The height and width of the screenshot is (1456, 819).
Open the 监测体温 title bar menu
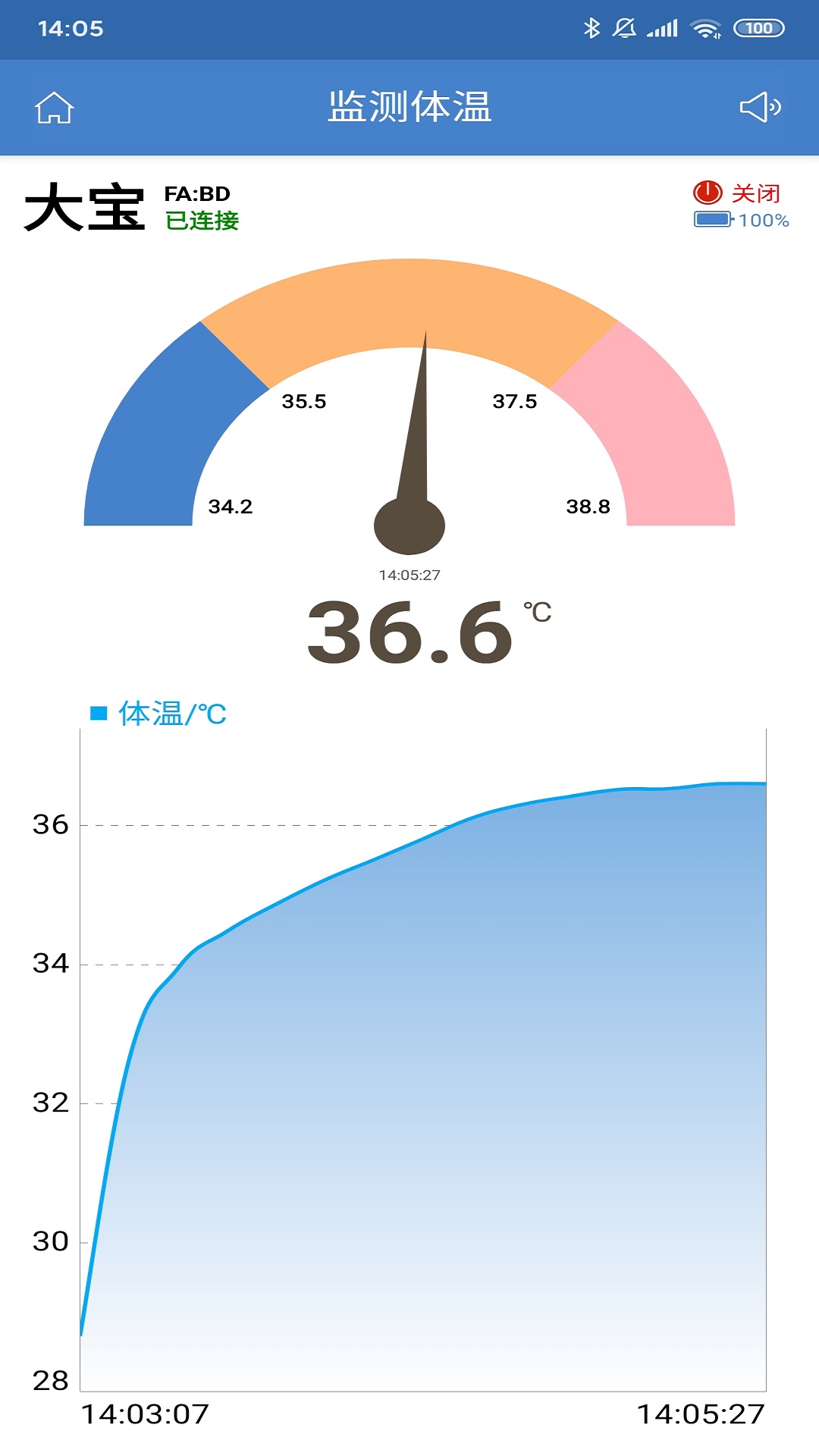coord(409,108)
